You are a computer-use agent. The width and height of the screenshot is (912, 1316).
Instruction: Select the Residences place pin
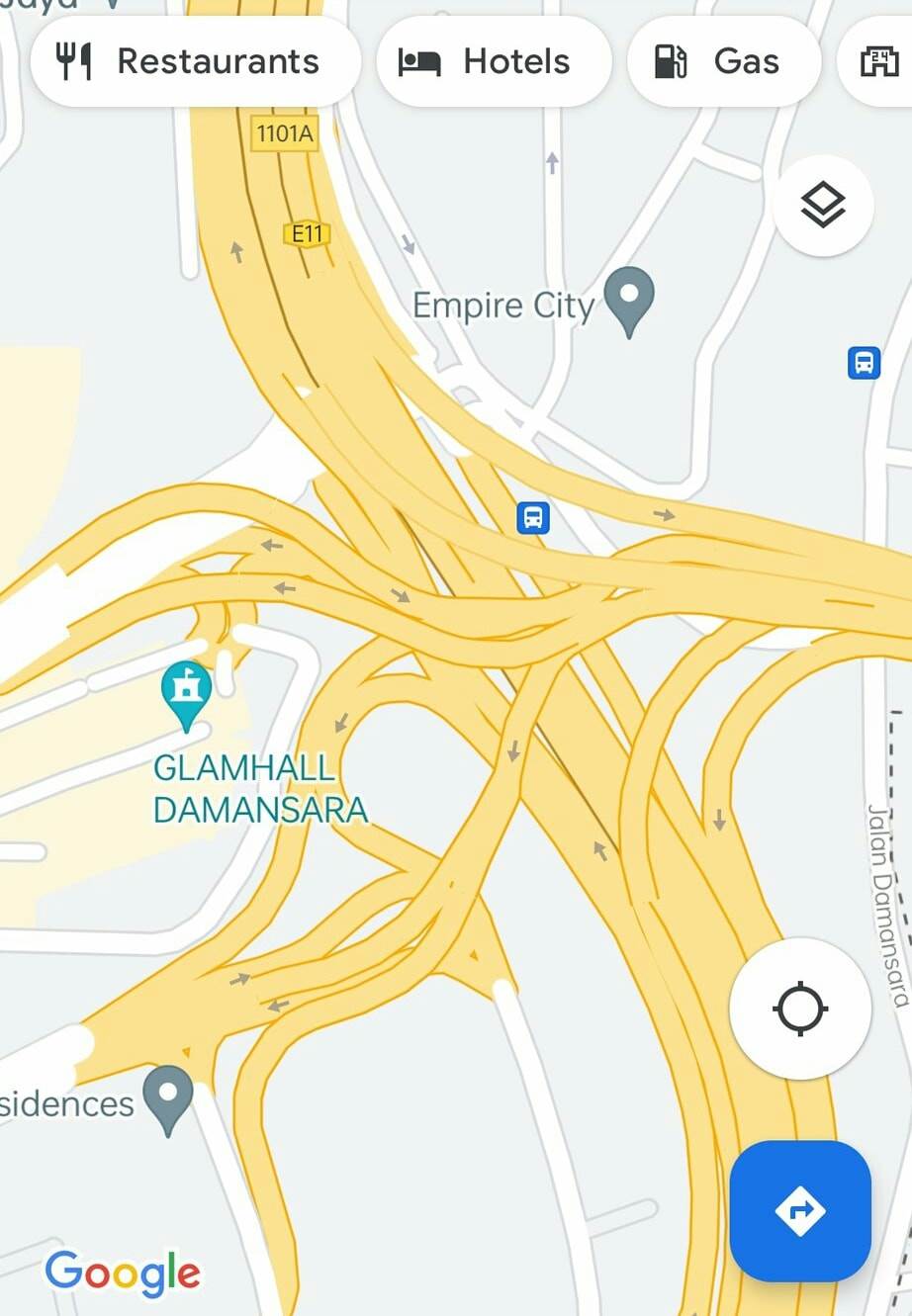click(168, 1097)
